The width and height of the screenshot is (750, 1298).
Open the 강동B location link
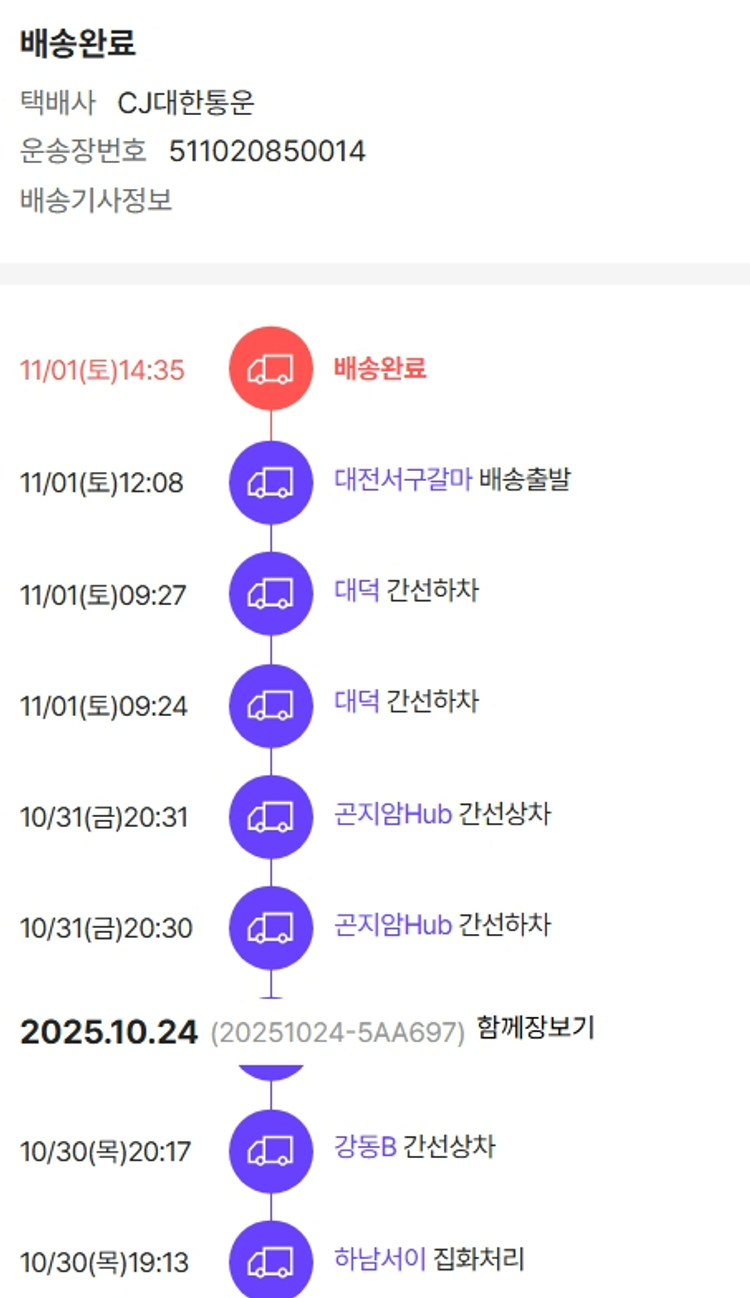click(365, 1146)
